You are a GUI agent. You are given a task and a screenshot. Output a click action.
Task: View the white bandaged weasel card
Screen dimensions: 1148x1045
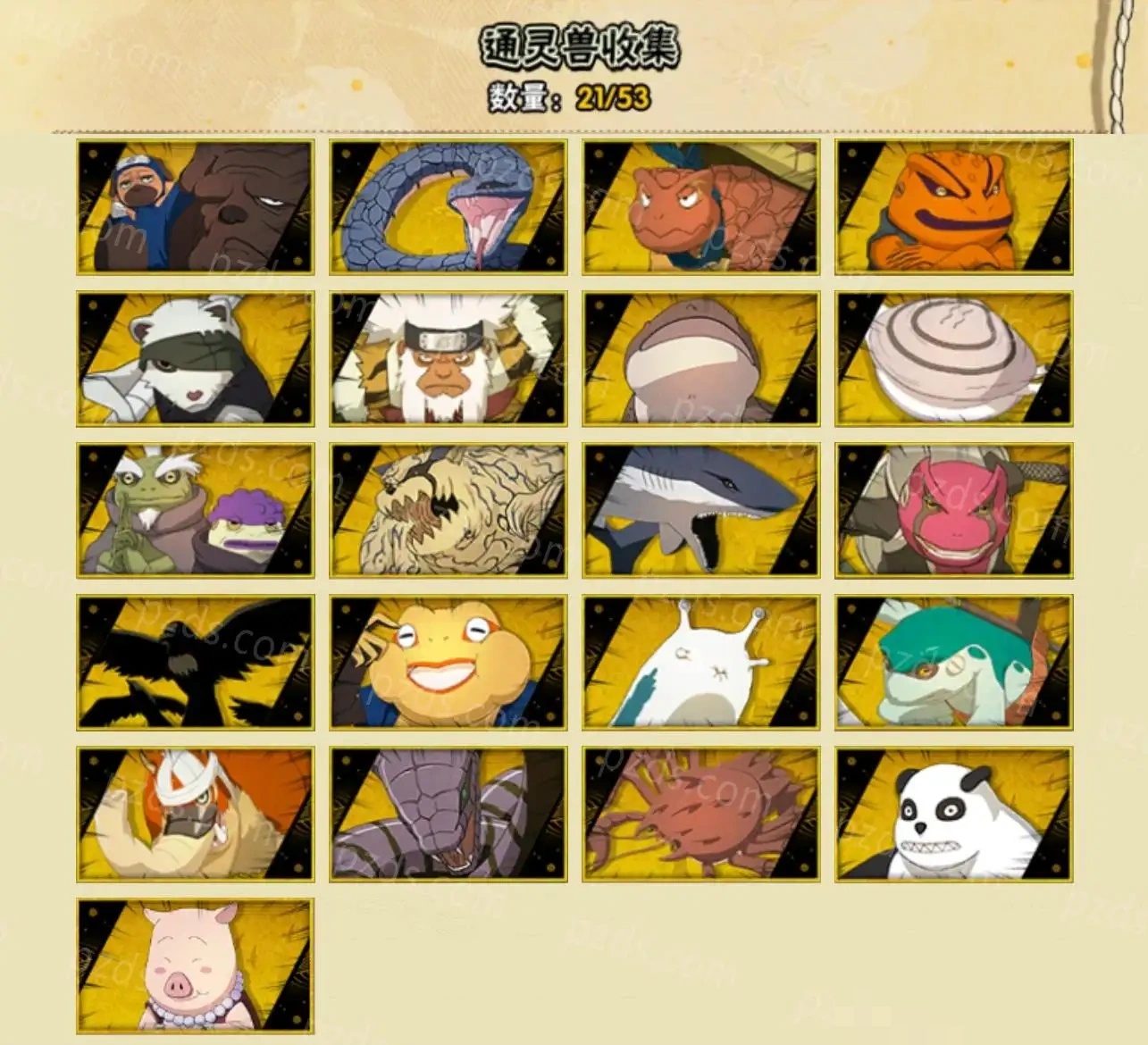[x=195, y=359]
